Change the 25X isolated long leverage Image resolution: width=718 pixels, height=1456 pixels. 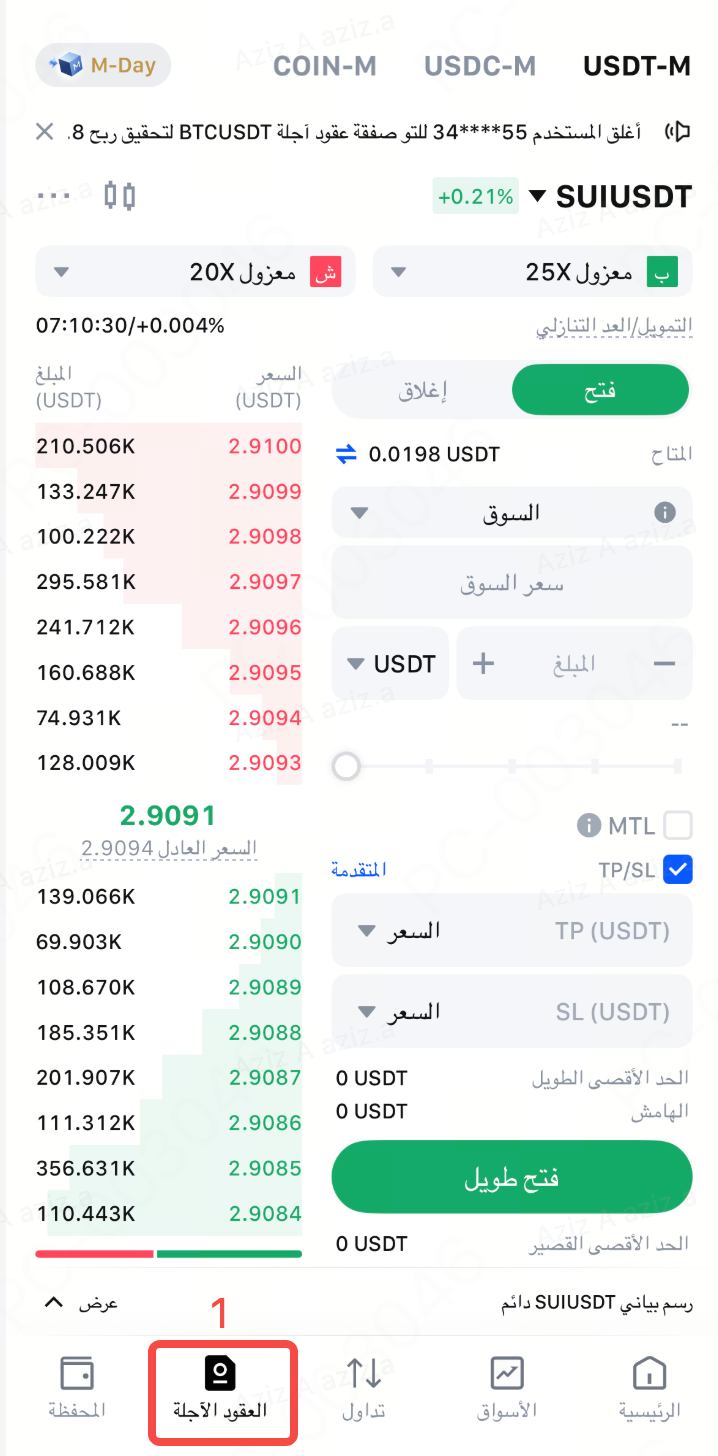[x=532, y=272]
